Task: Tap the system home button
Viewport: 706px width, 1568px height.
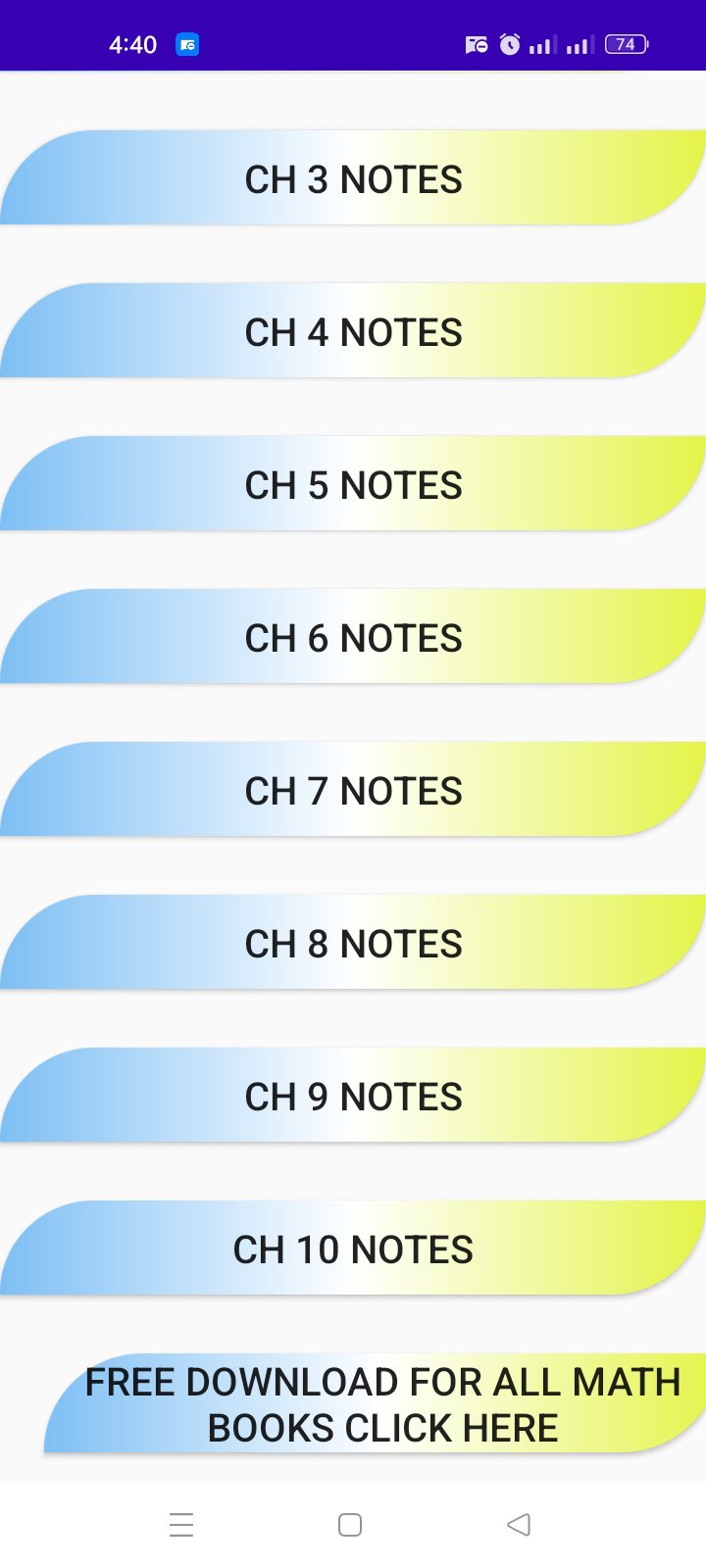Action: point(350,1525)
